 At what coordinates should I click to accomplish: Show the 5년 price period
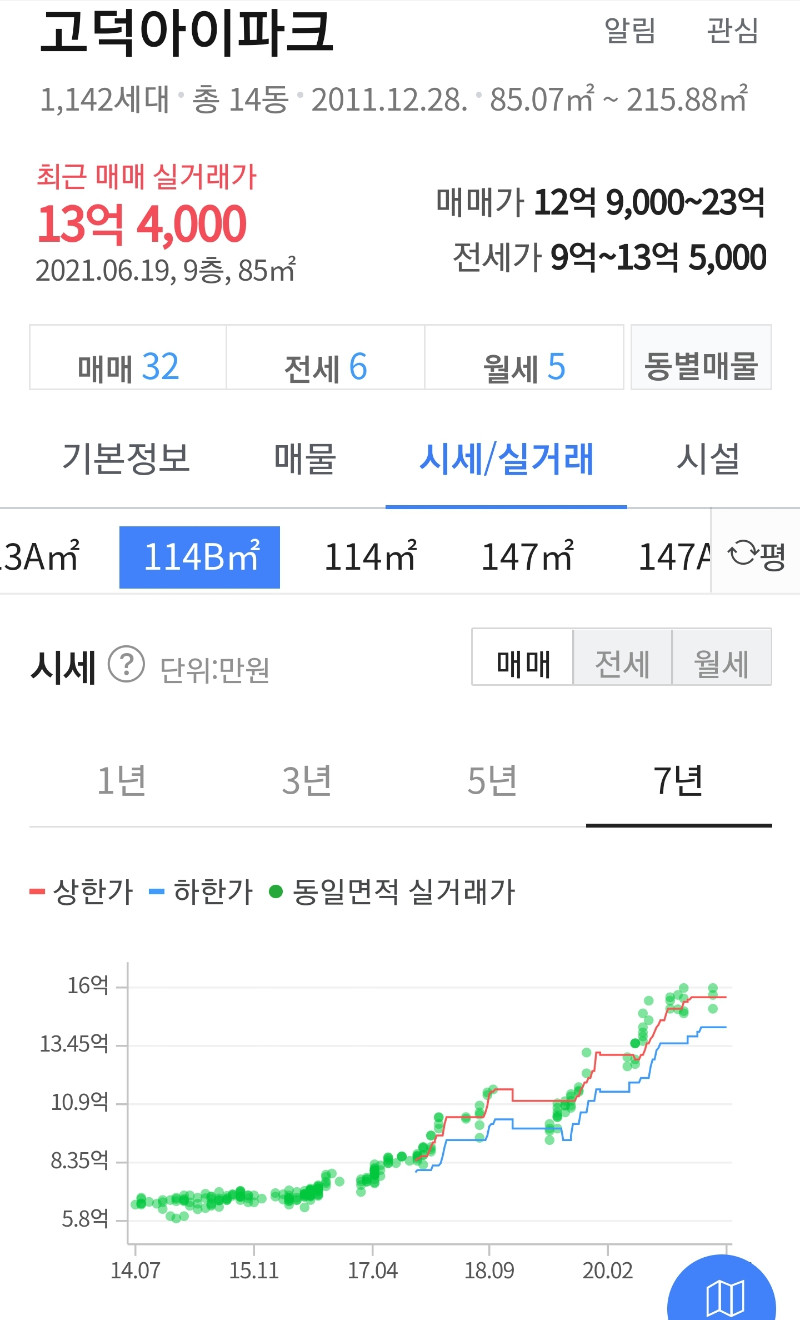coord(493,782)
